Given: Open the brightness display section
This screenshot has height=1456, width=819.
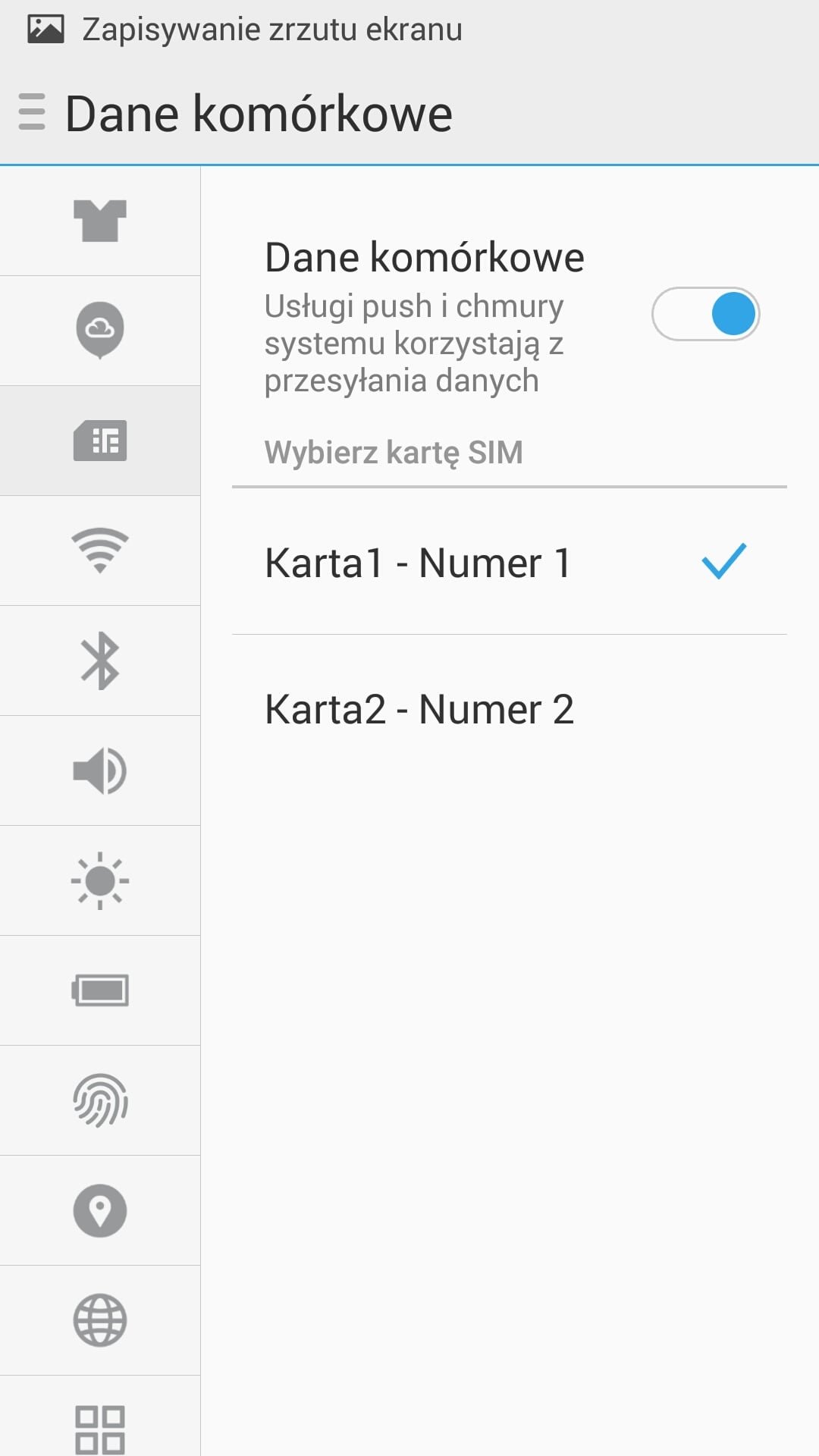Looking at the screenshot, I should coord(100,880).
